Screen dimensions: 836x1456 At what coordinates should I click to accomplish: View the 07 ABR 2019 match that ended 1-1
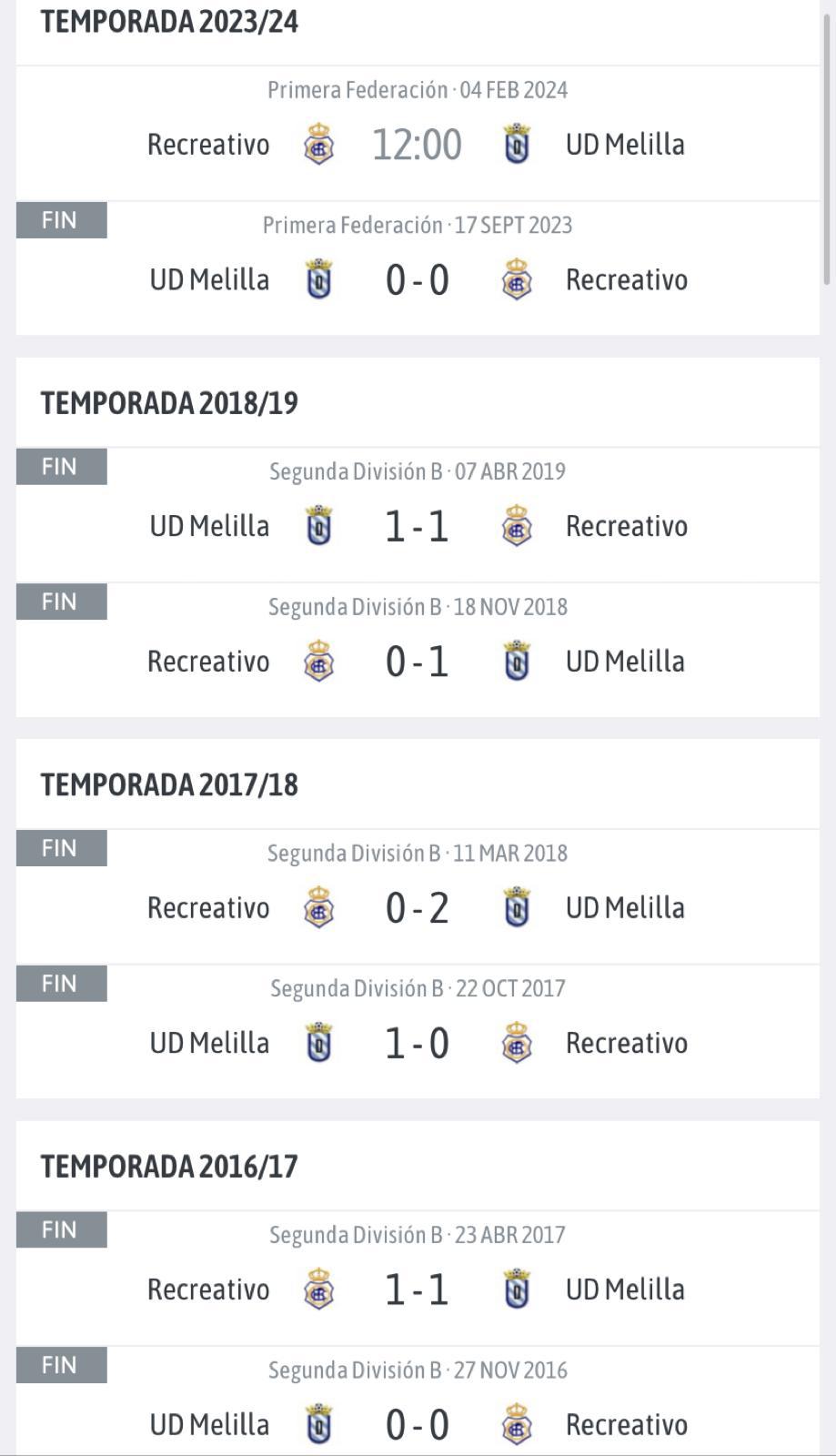[418, 514]
